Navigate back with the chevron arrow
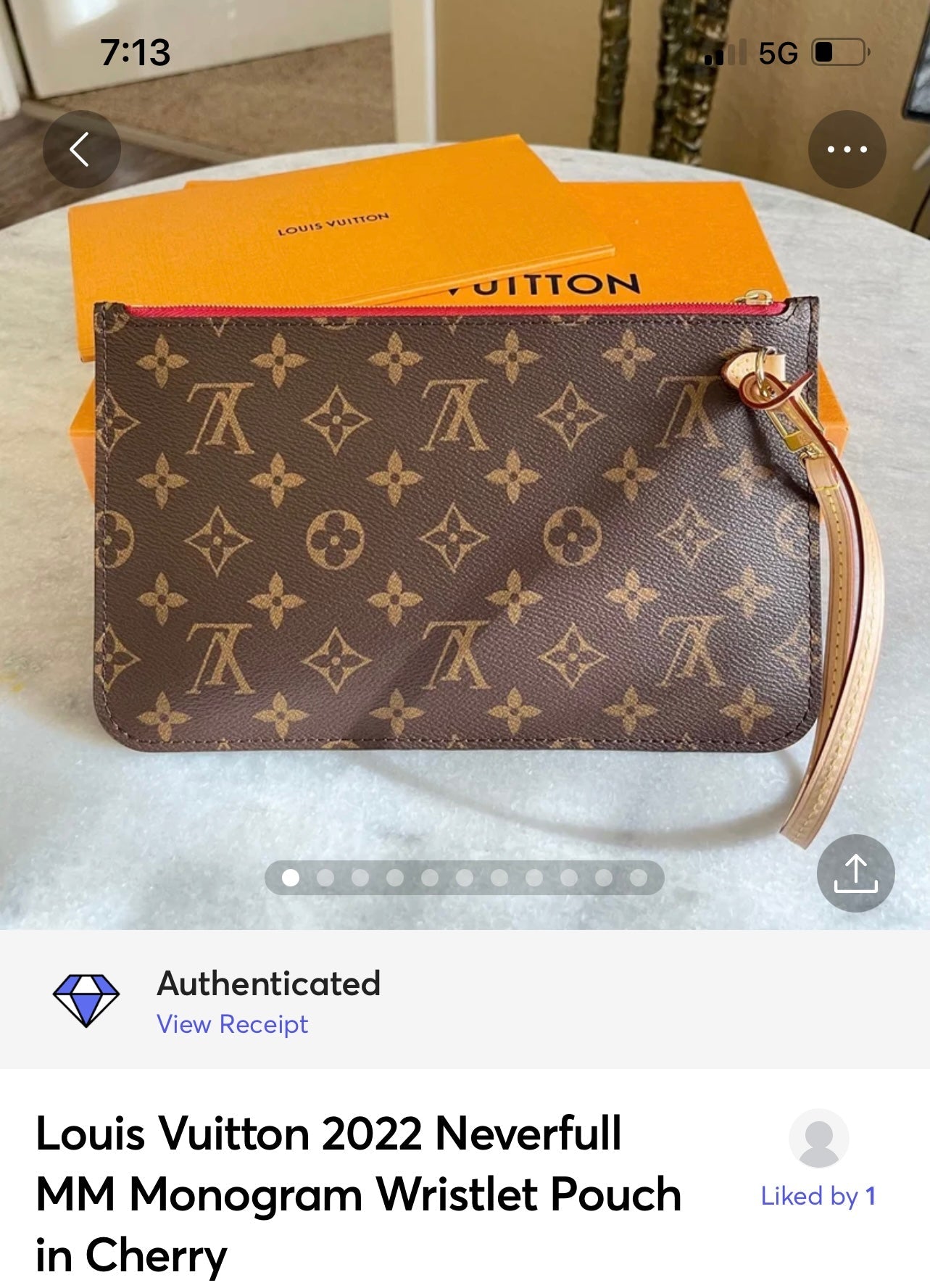 pos(81,149)
